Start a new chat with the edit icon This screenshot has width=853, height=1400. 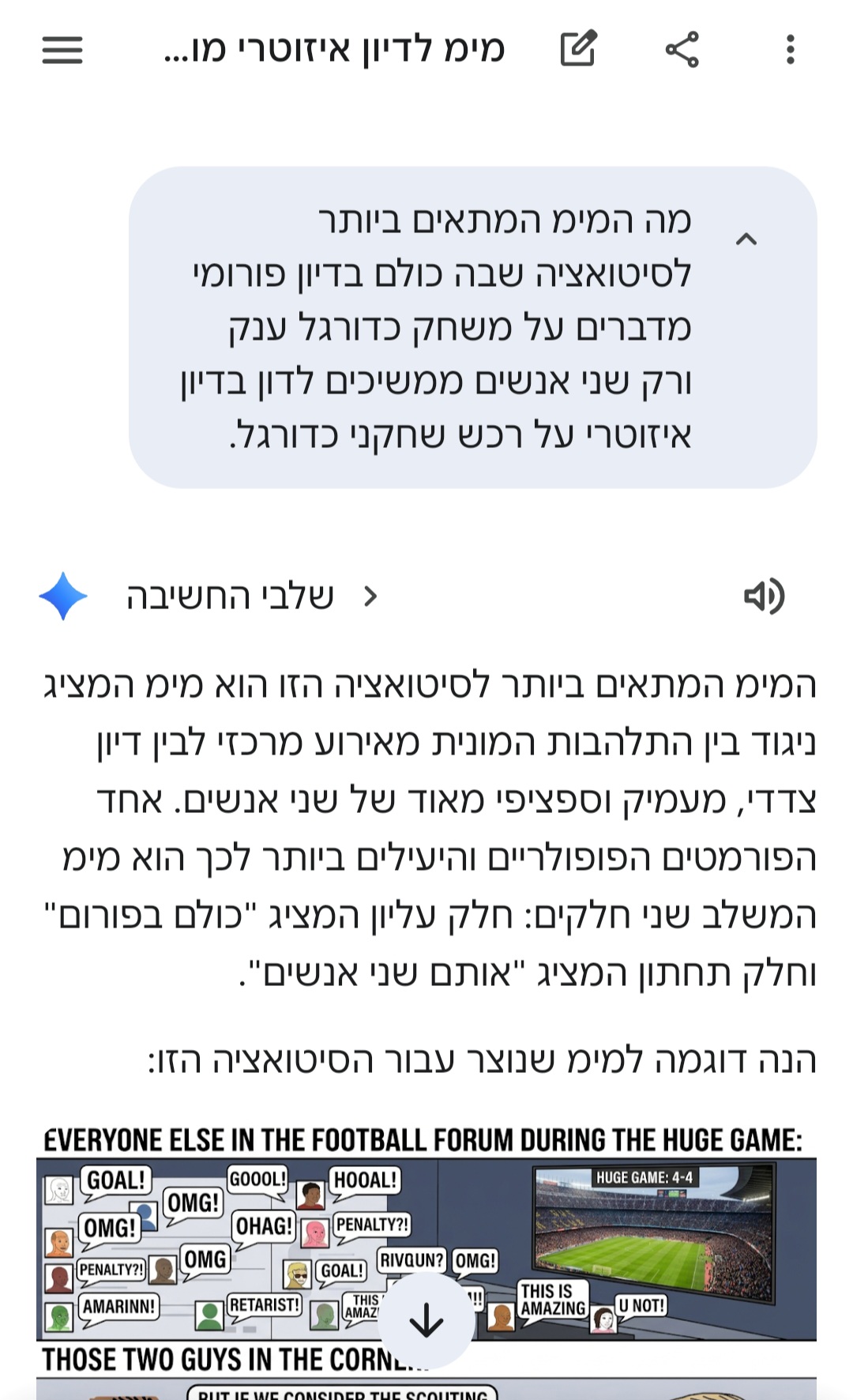(578, 49)
